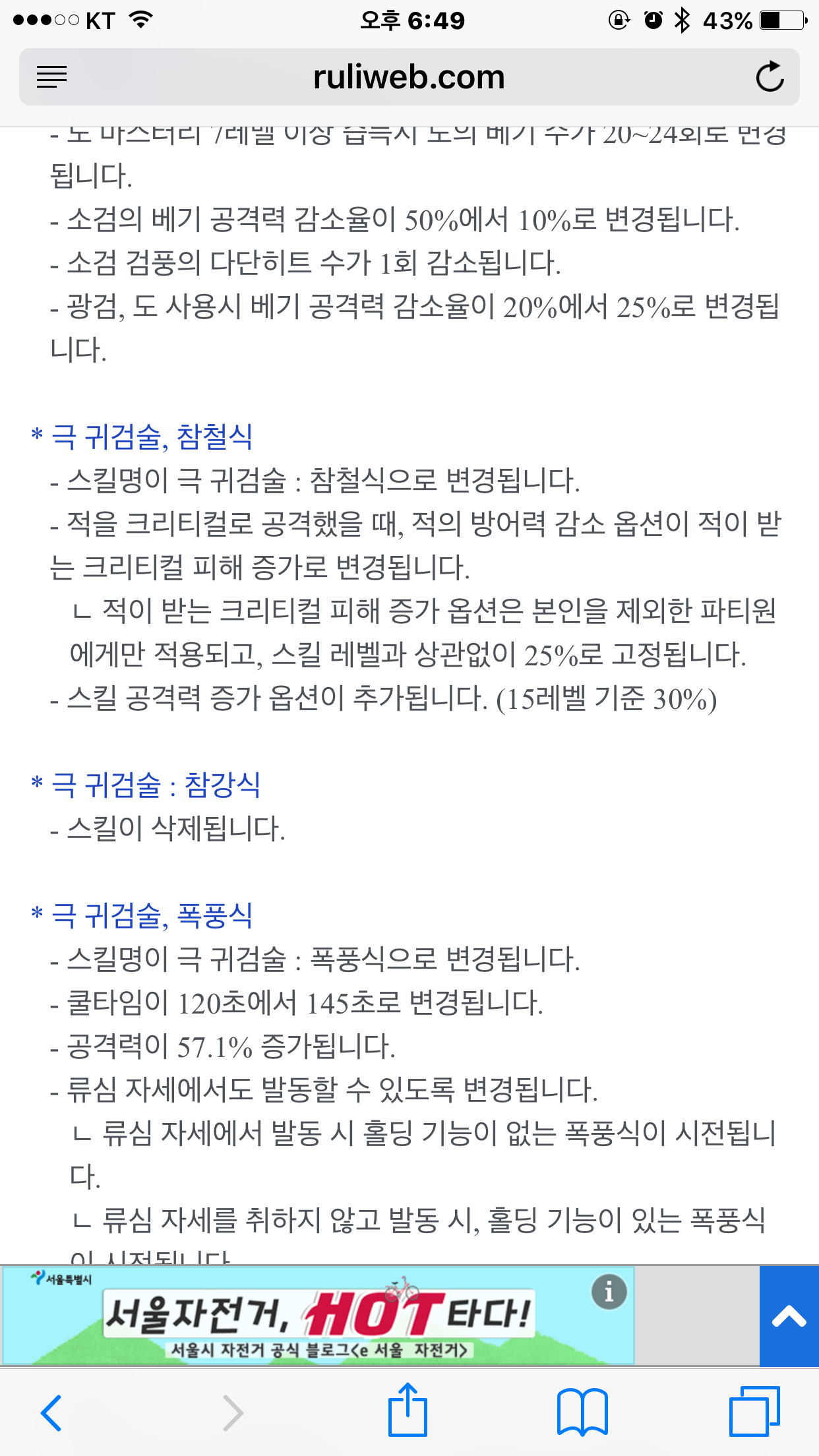Open the ad info icon
The width and height of the screenshot is (819, 1456).
[609, 1291]
